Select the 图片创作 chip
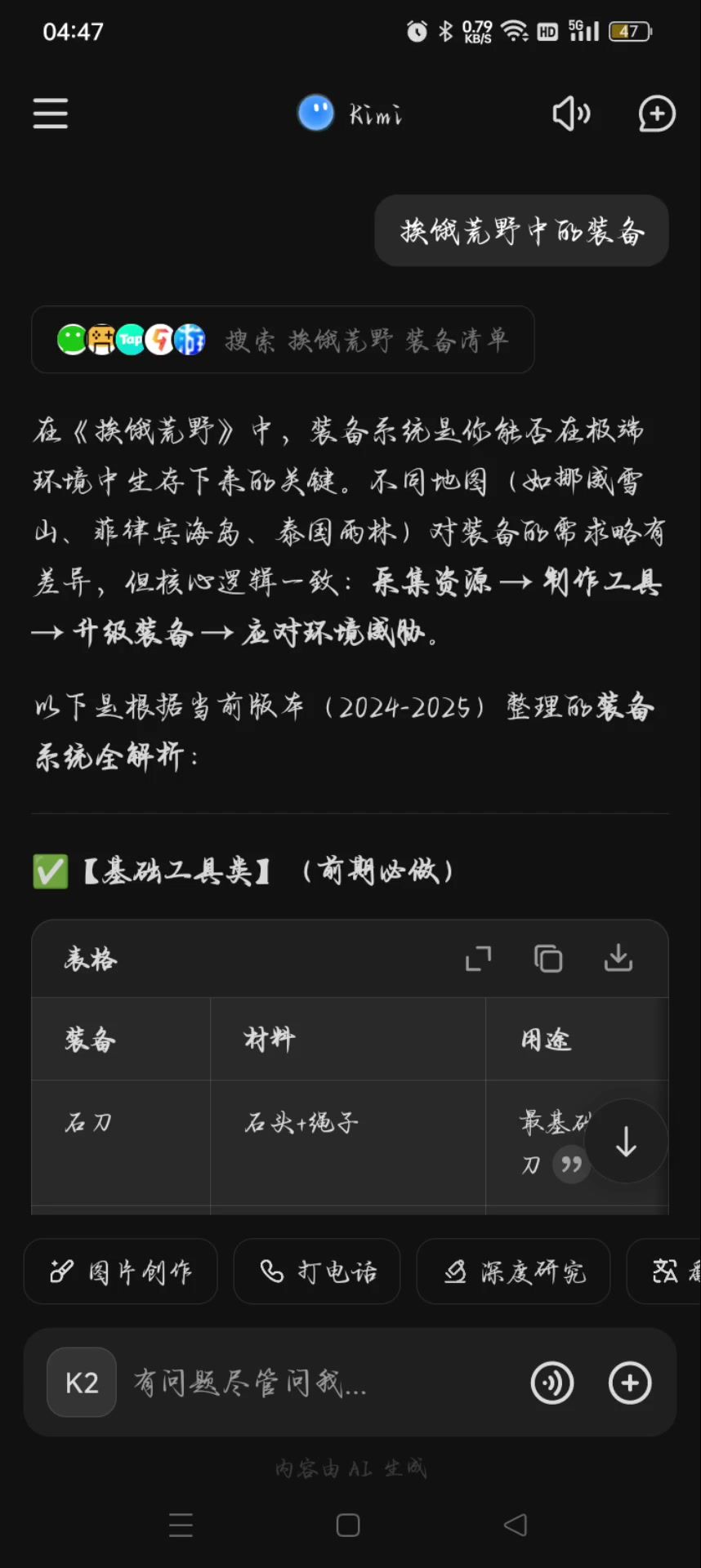 (121, 1272)
